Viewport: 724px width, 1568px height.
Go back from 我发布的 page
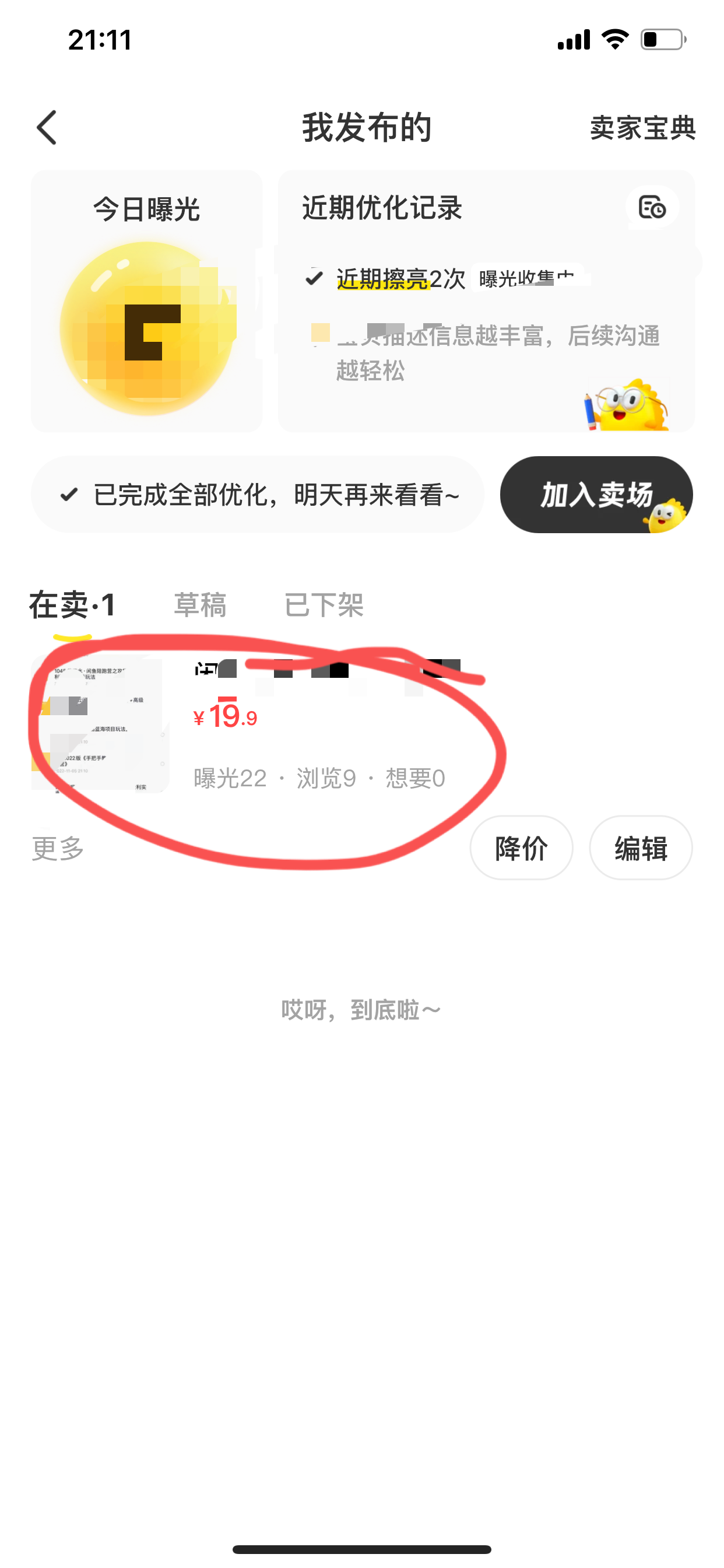[47, 128]
